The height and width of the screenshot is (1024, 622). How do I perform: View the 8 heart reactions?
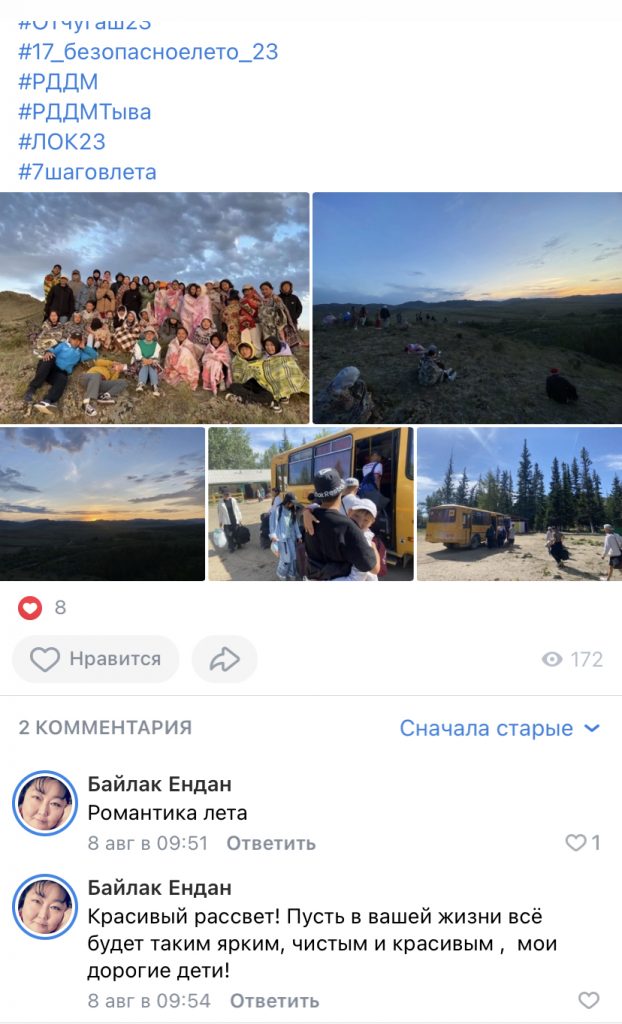point(42,607)
